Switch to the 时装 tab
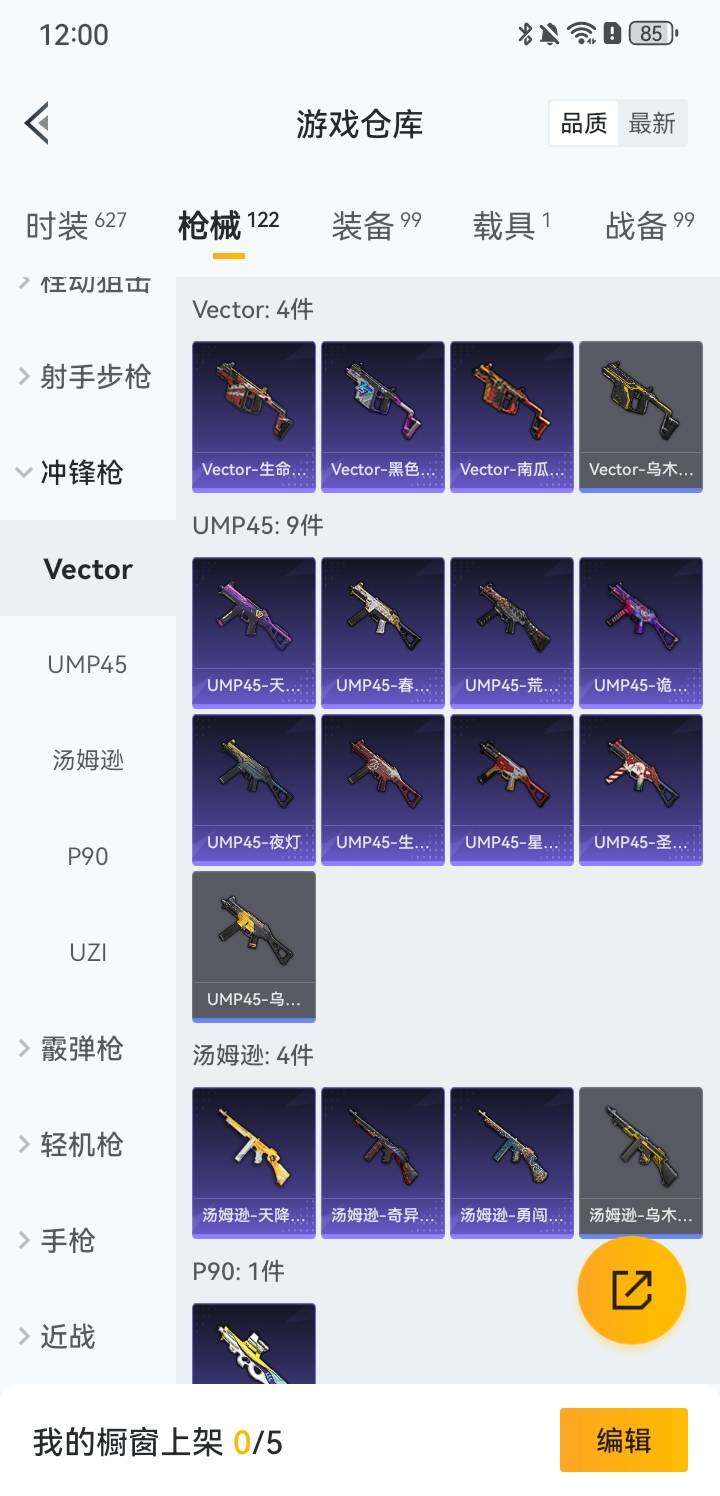 pos(75,226)
